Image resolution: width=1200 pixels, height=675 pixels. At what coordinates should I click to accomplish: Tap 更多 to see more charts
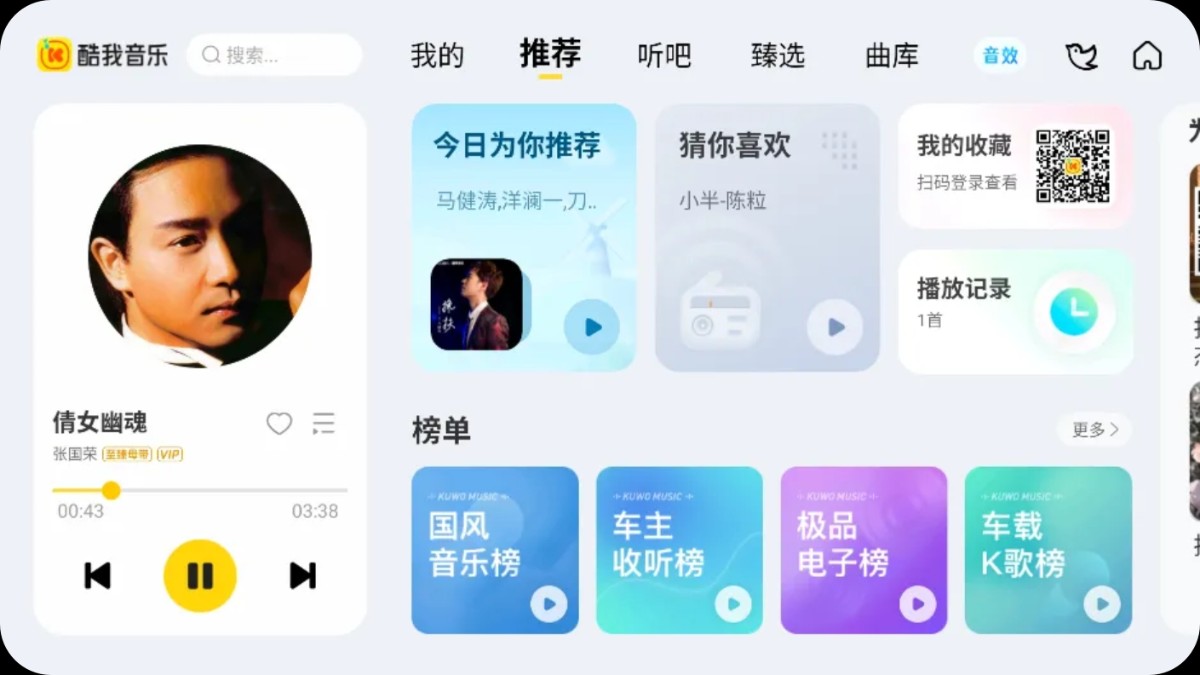[x=1094, y=430]
